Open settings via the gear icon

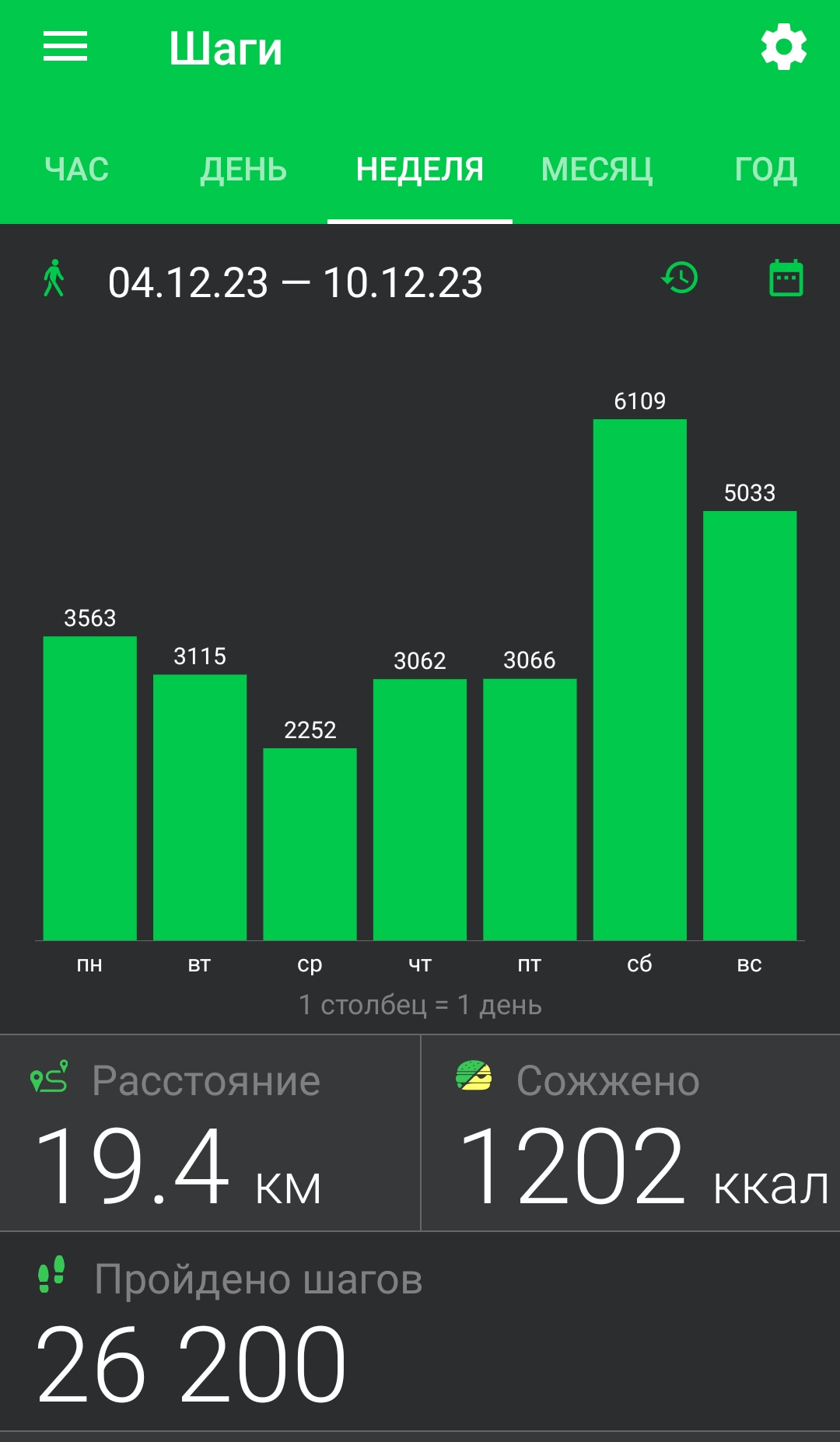point(784,47)
